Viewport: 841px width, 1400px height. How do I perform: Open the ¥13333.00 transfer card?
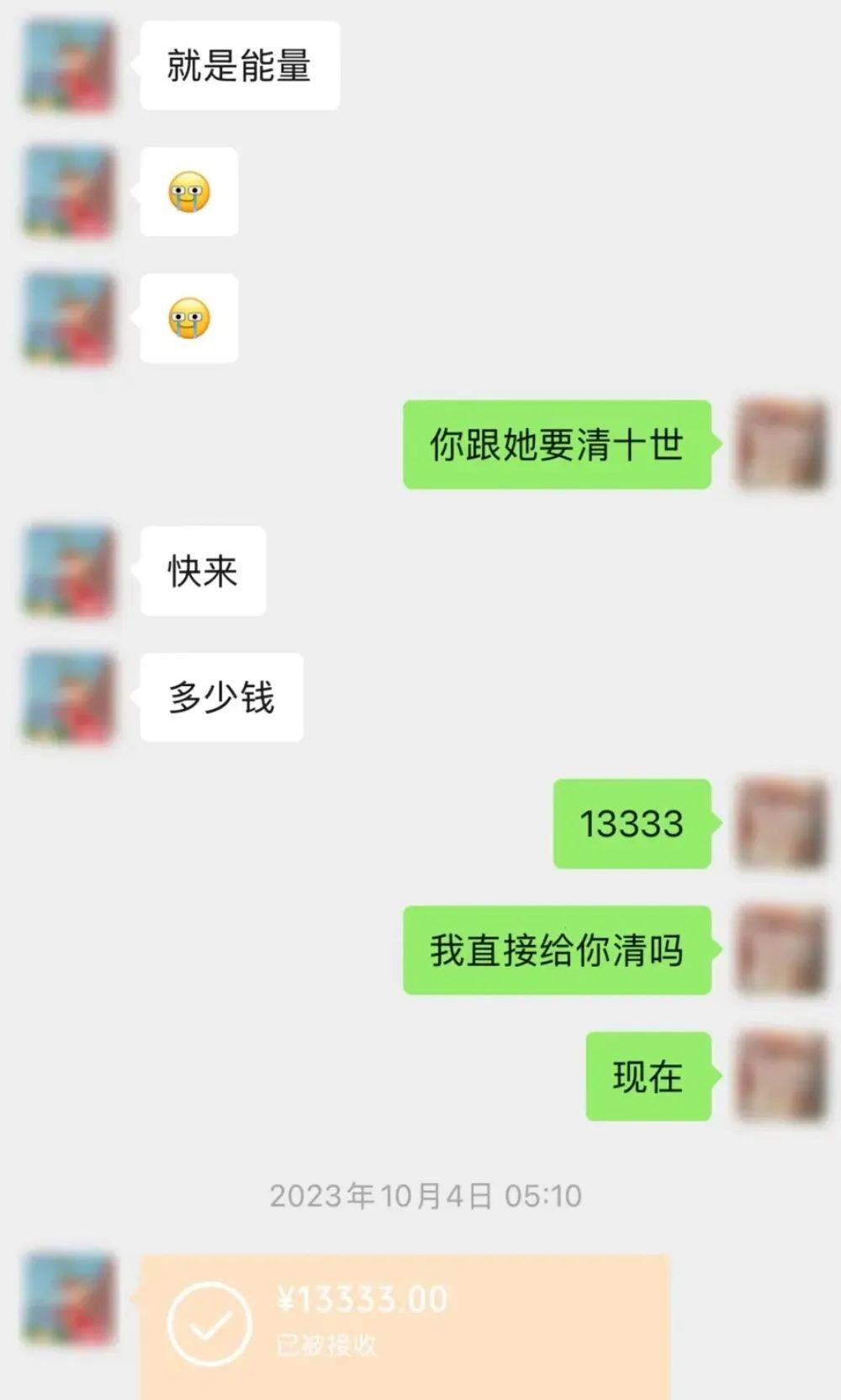[x=404, y=1324]
